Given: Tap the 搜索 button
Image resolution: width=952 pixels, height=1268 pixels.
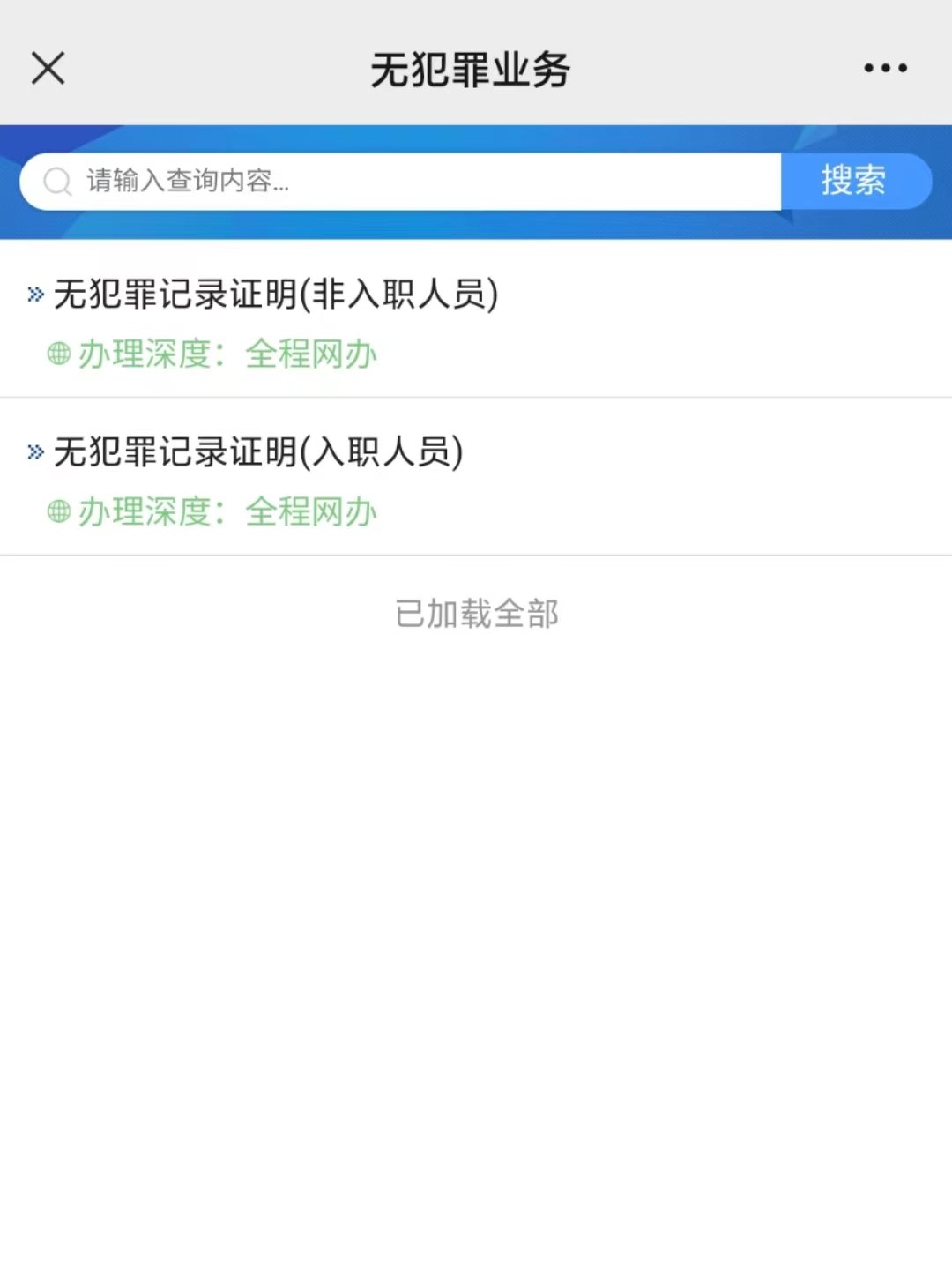Looking at the screenshot, I should coord(853,182).
